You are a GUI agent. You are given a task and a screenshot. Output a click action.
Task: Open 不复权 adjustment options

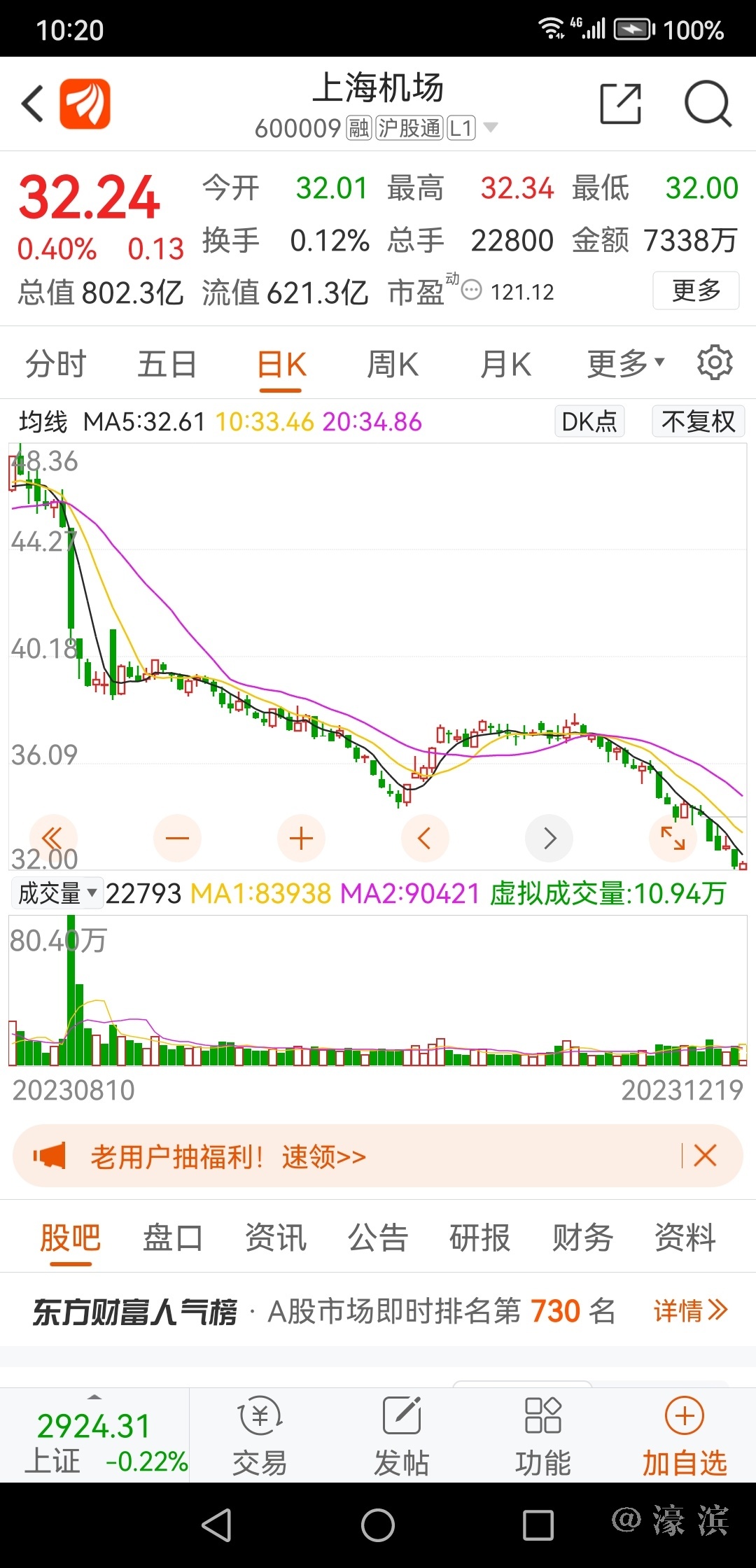tap(698, 421)
